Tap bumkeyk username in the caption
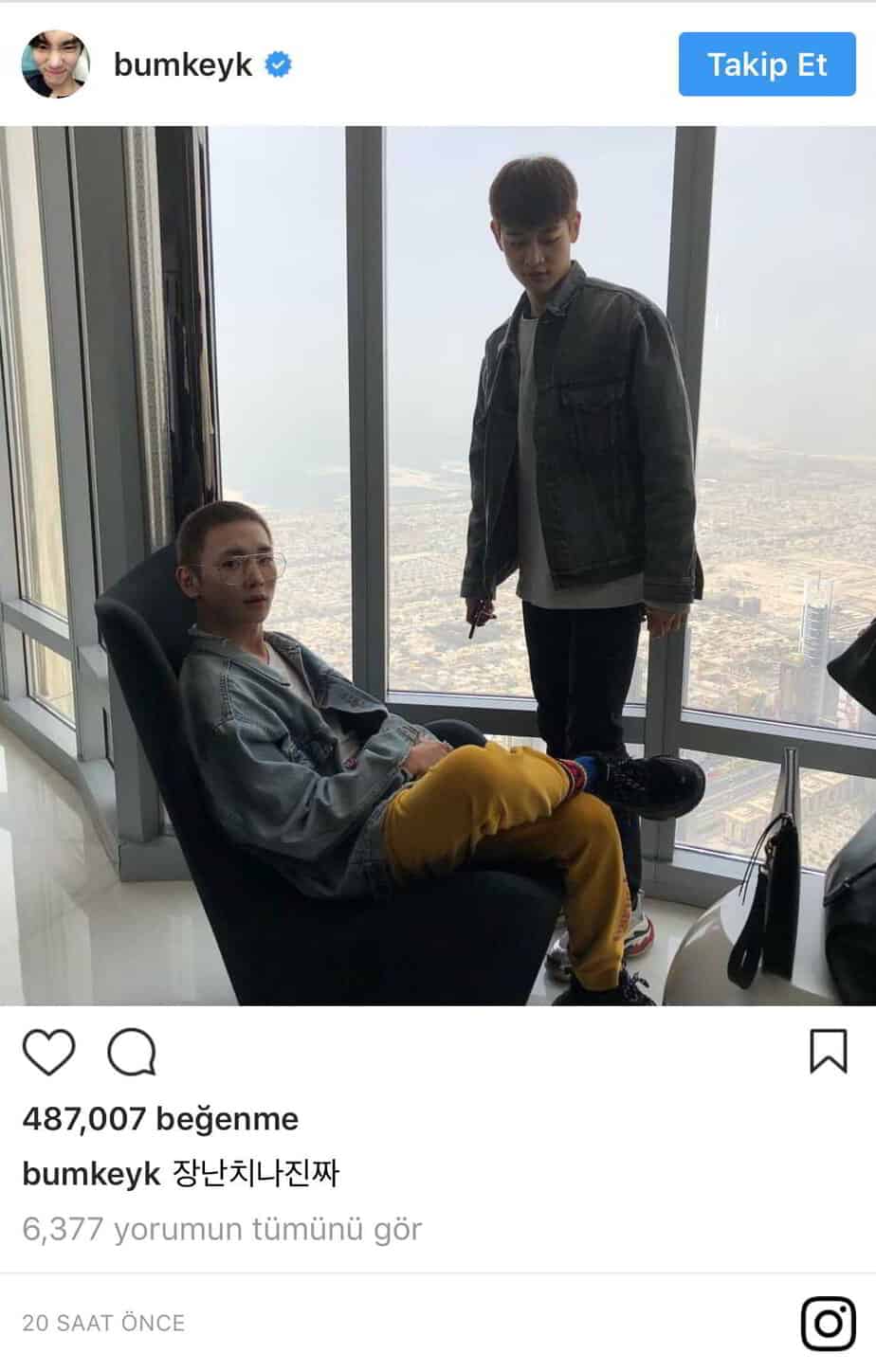This screenshot has height=1372, width=876. pos(91,1174)
